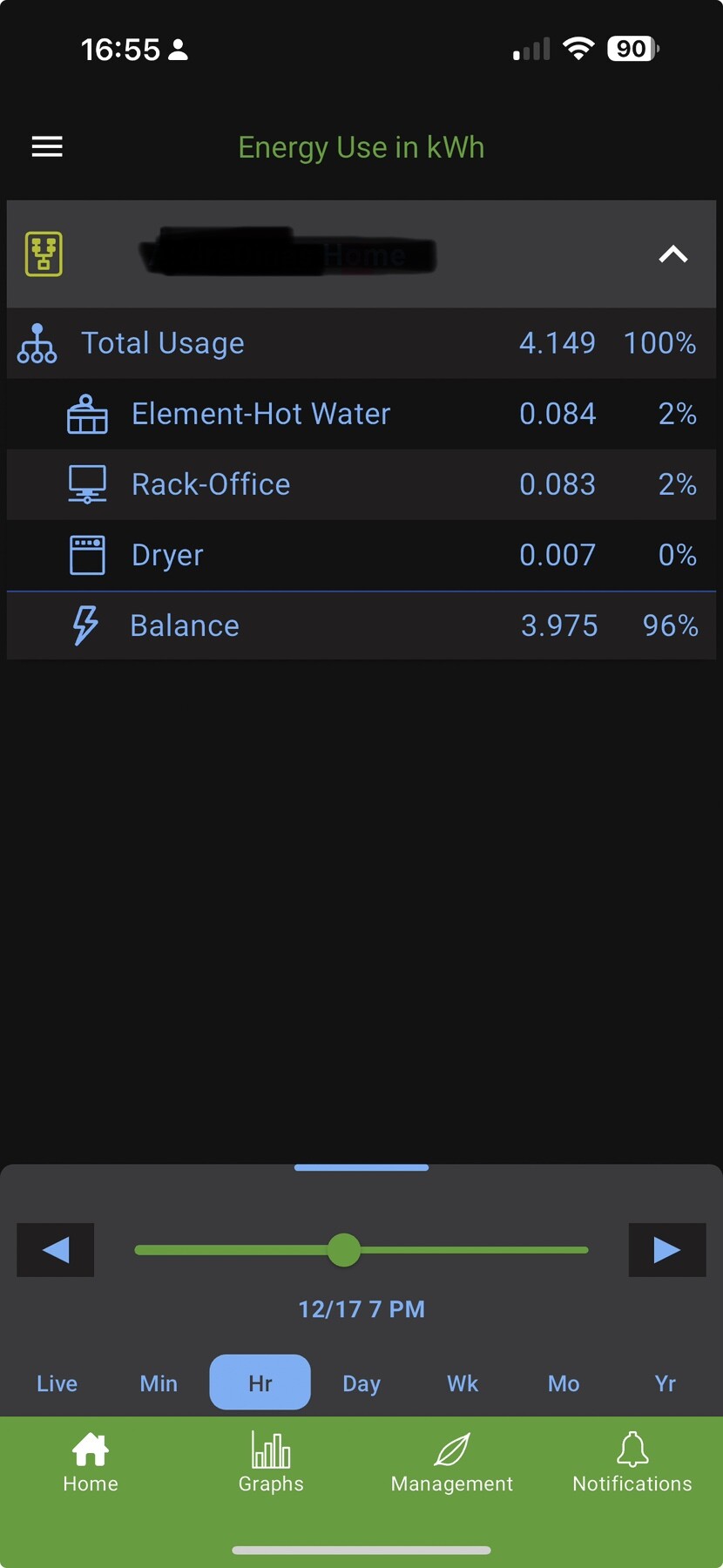Open the Graphs tab
Viewport: 723px width, 1568px height.
(271, 1463)
